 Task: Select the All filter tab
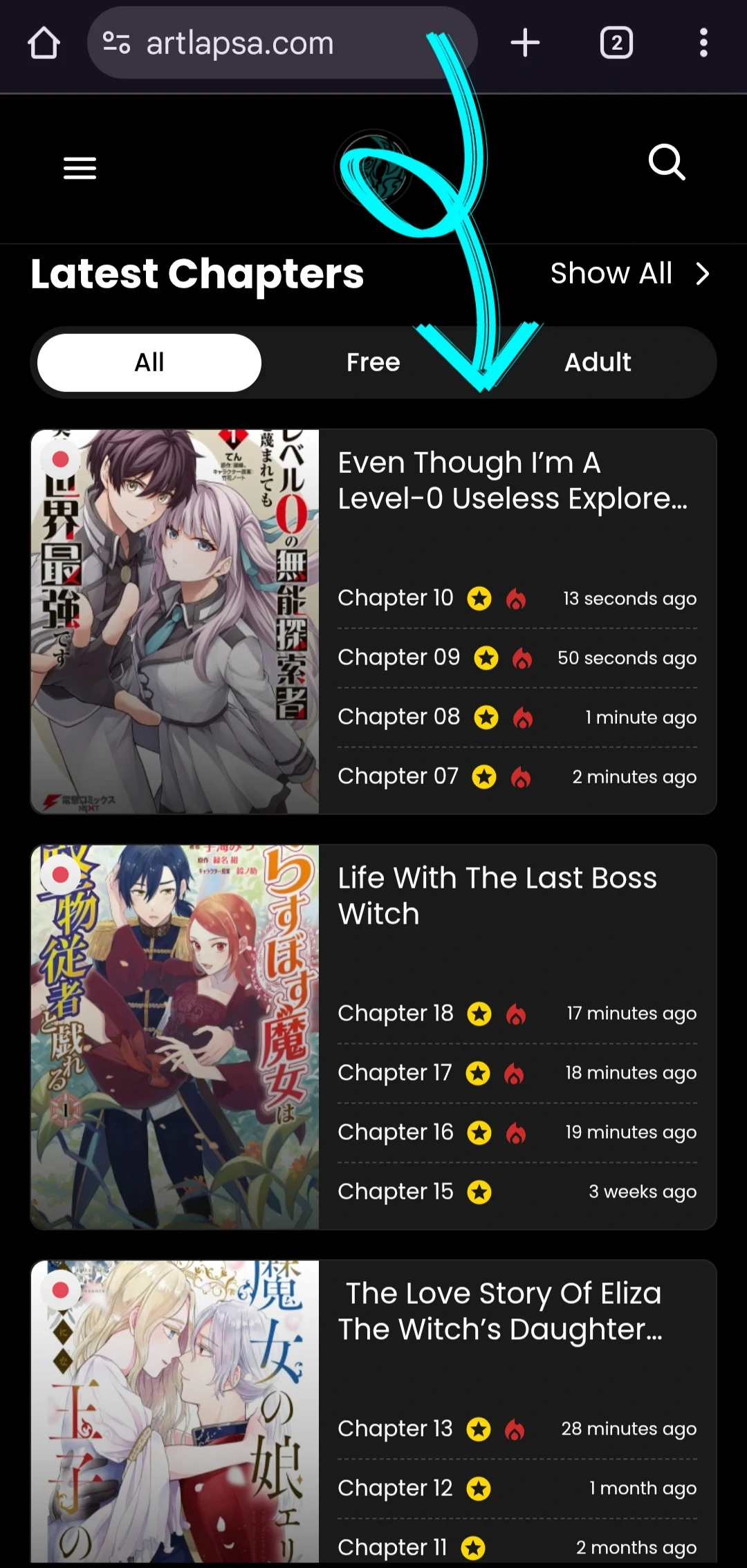(x=149, y=362)
